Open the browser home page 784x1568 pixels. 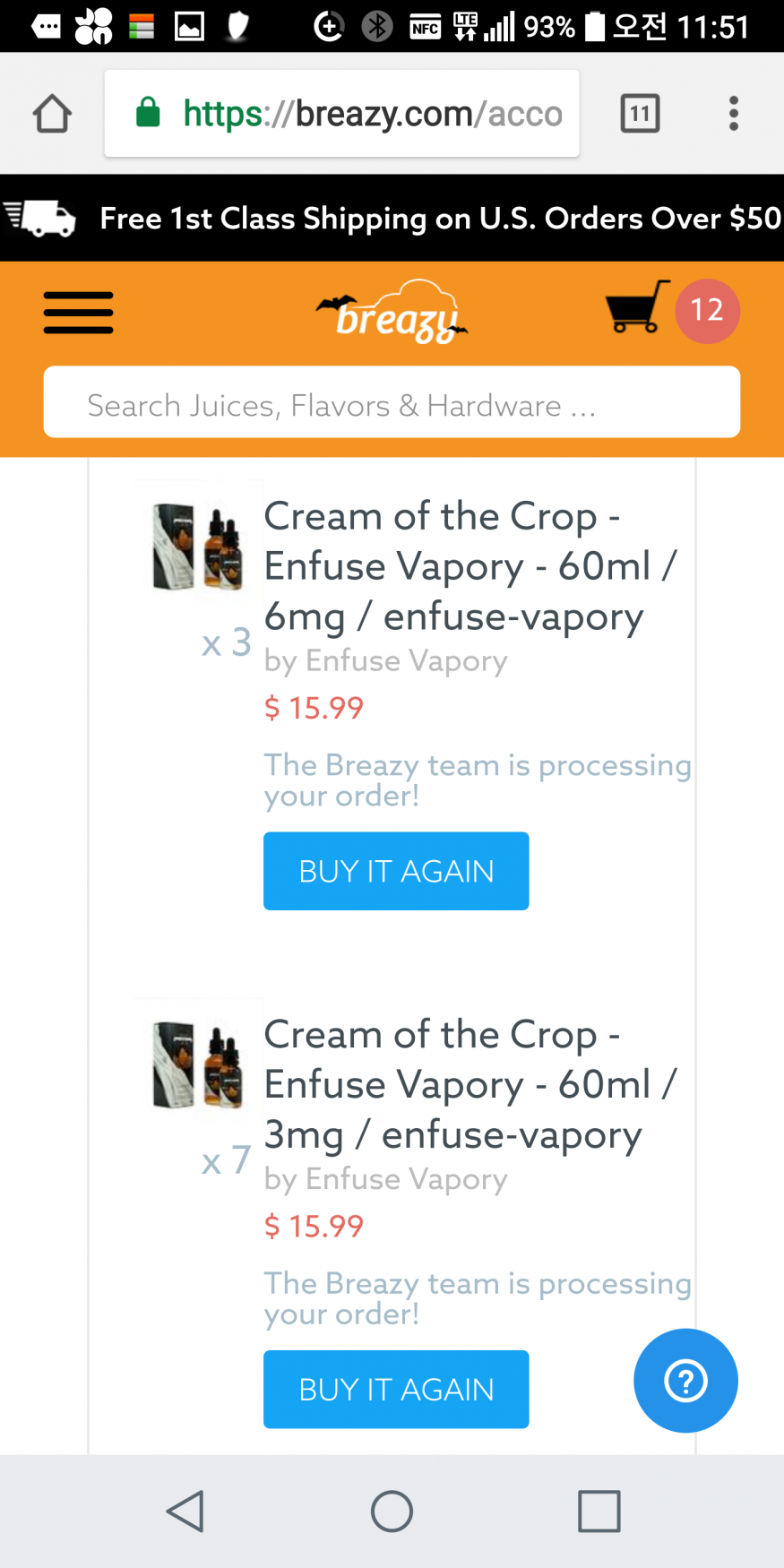click(52, 114)
